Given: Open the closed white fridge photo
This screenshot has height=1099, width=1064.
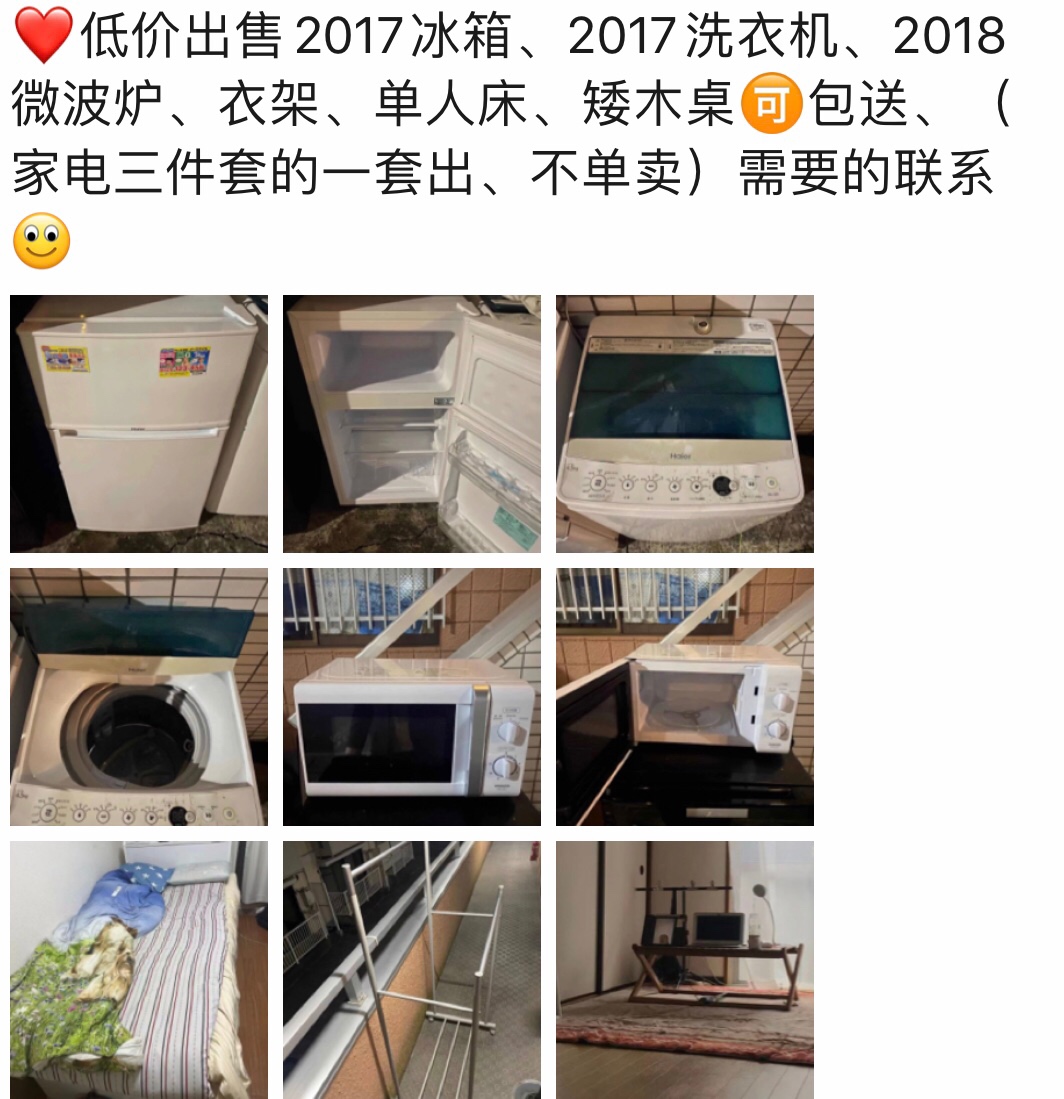Looking at the screenshot, I should point(139,423).
